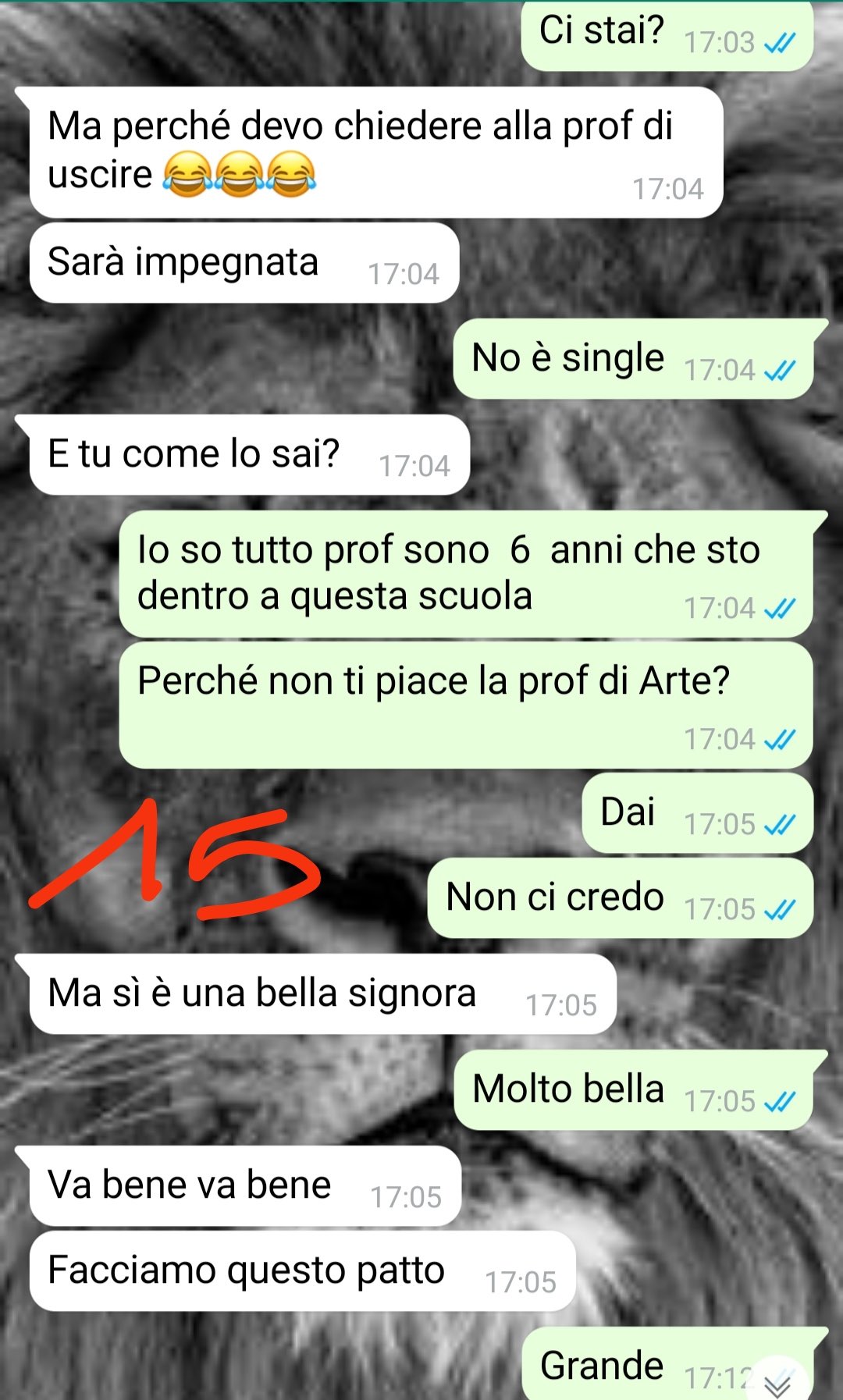Jump to latest messages via down-arrow button

pos(778,1384)
